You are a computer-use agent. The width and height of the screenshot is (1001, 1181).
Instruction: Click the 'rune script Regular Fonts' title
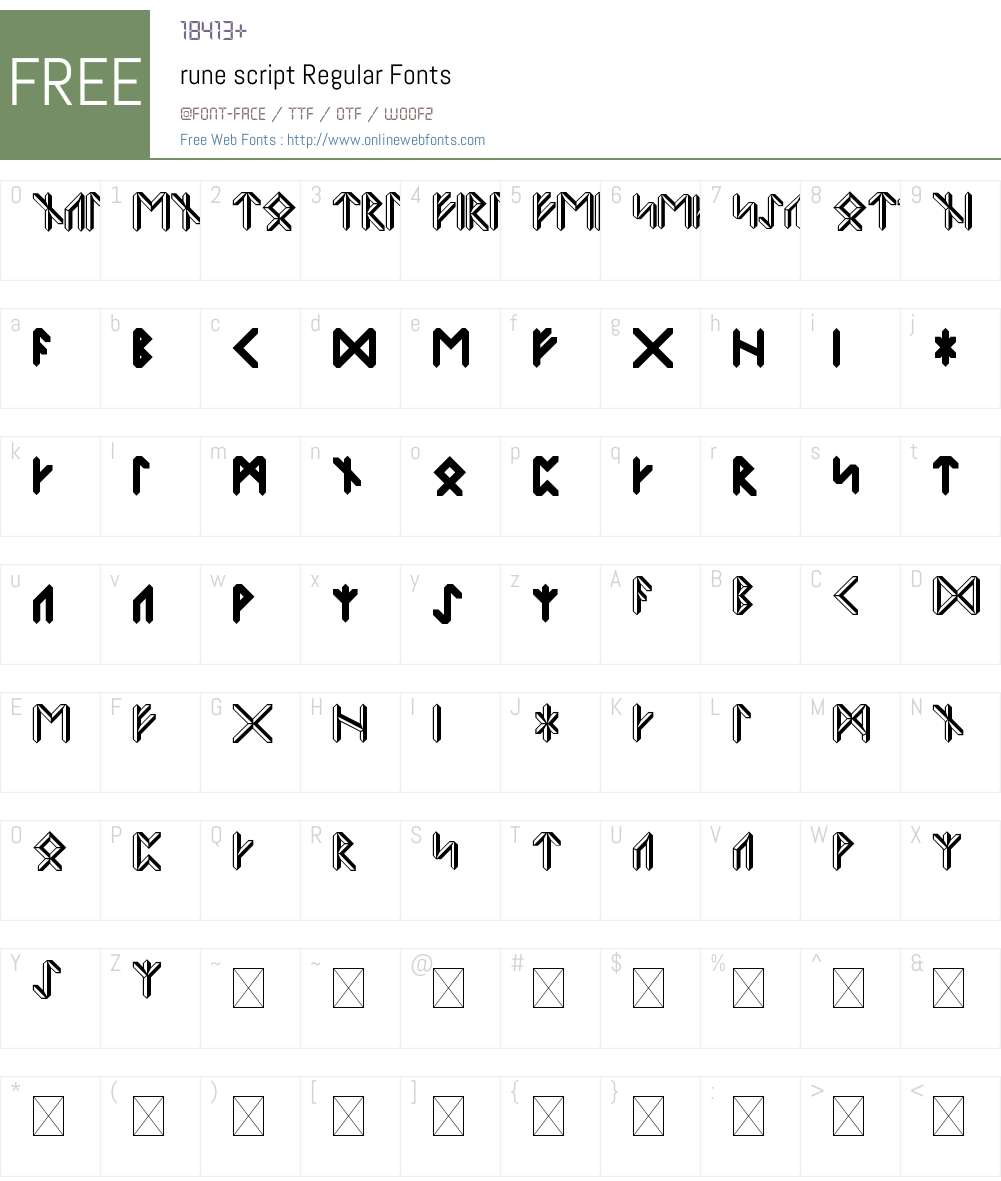click(x=315, y=75)
